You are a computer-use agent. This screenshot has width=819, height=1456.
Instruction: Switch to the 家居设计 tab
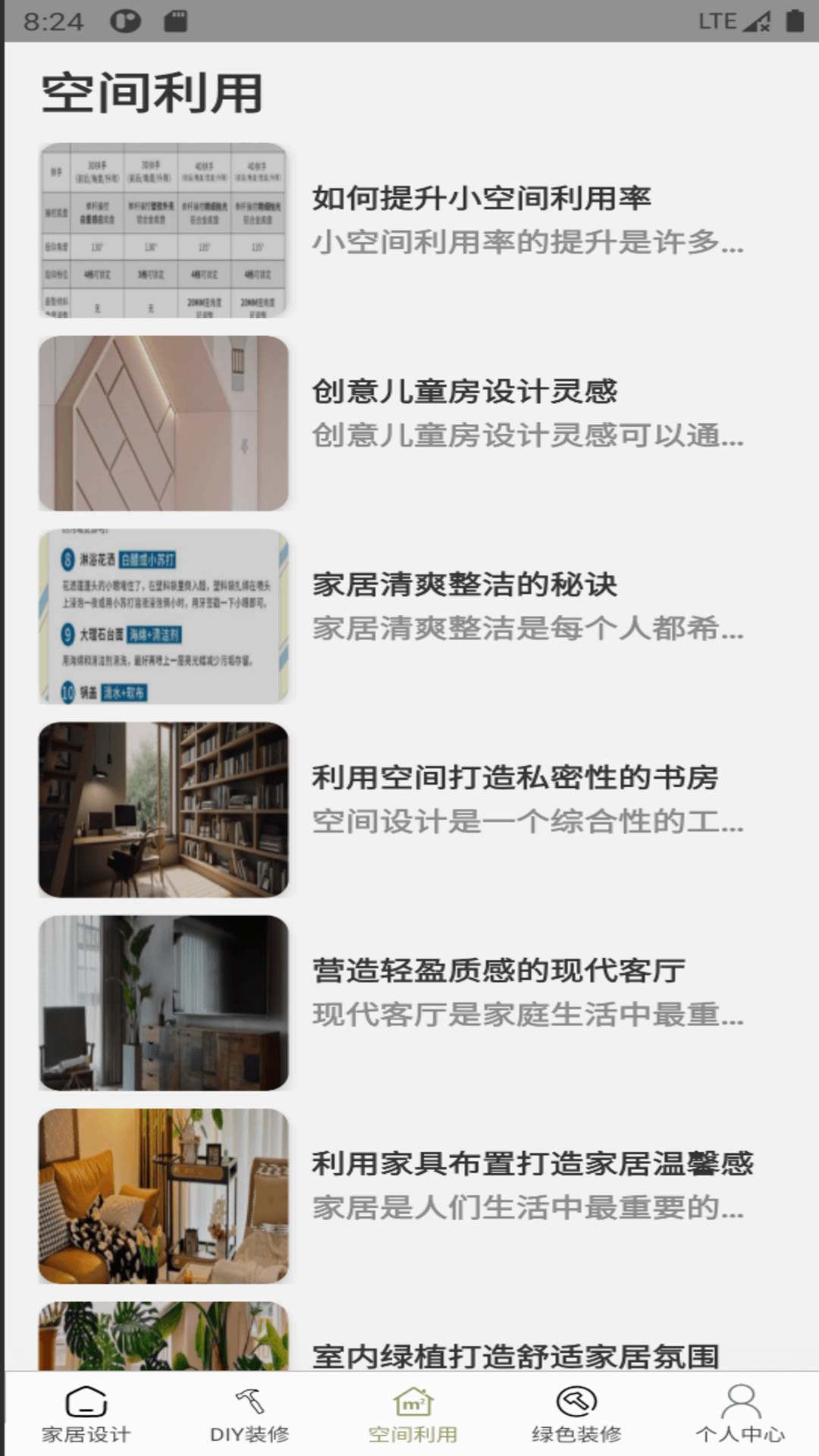tap(86, 1414)
